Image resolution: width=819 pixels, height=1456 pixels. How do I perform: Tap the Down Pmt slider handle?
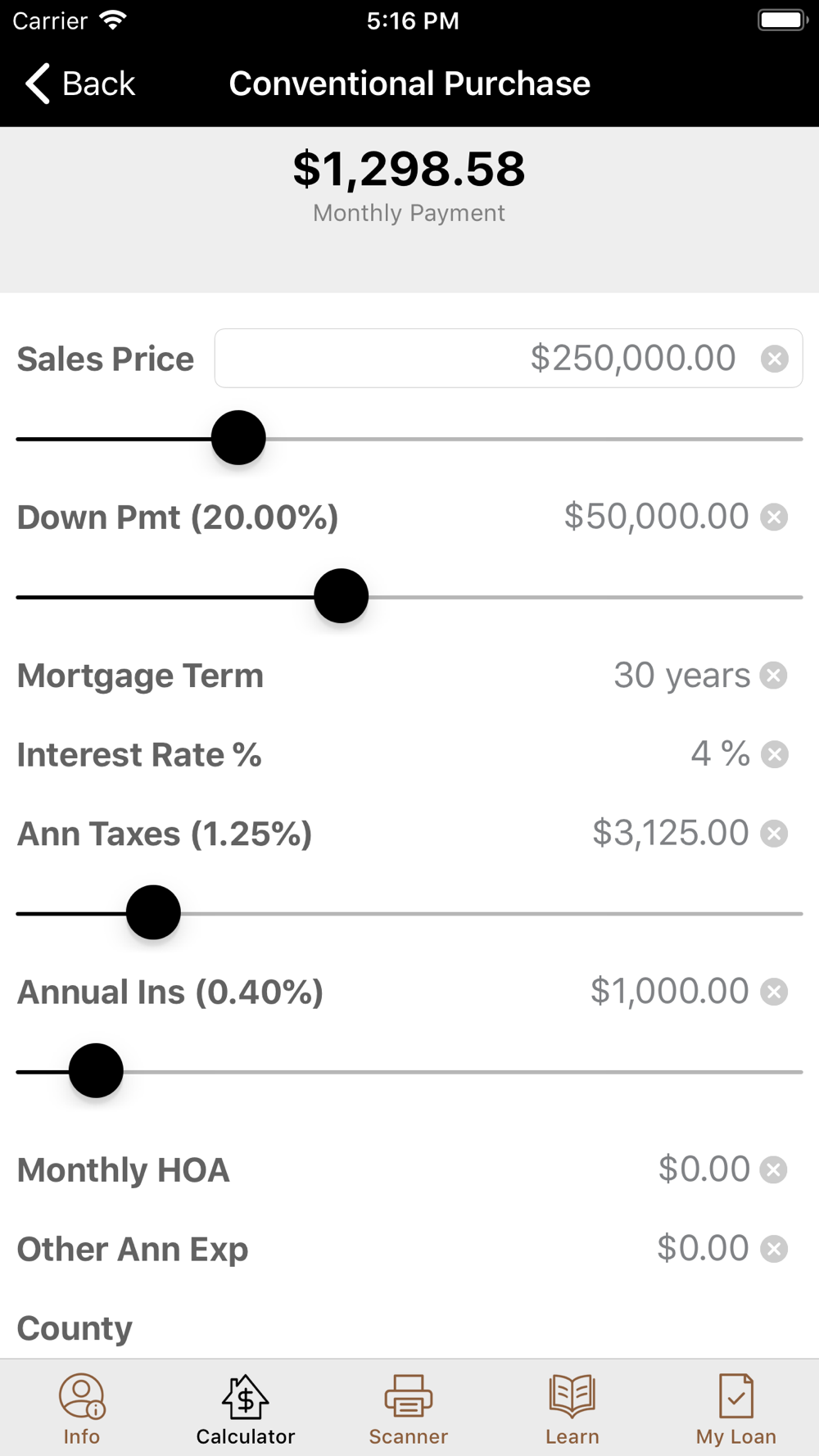(x=342, y=596)
